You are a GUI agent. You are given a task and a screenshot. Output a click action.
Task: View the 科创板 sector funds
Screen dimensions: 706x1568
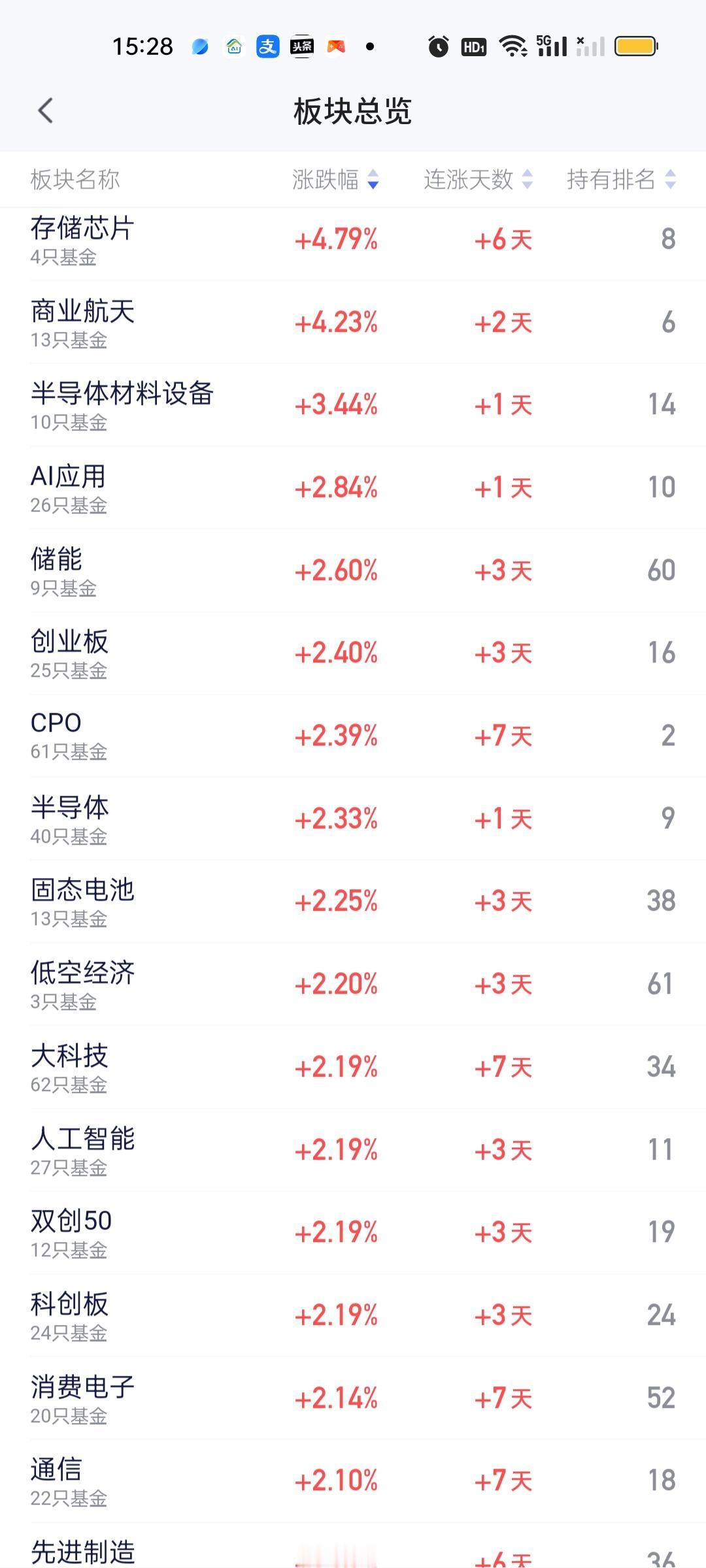tap(69, 1315)
